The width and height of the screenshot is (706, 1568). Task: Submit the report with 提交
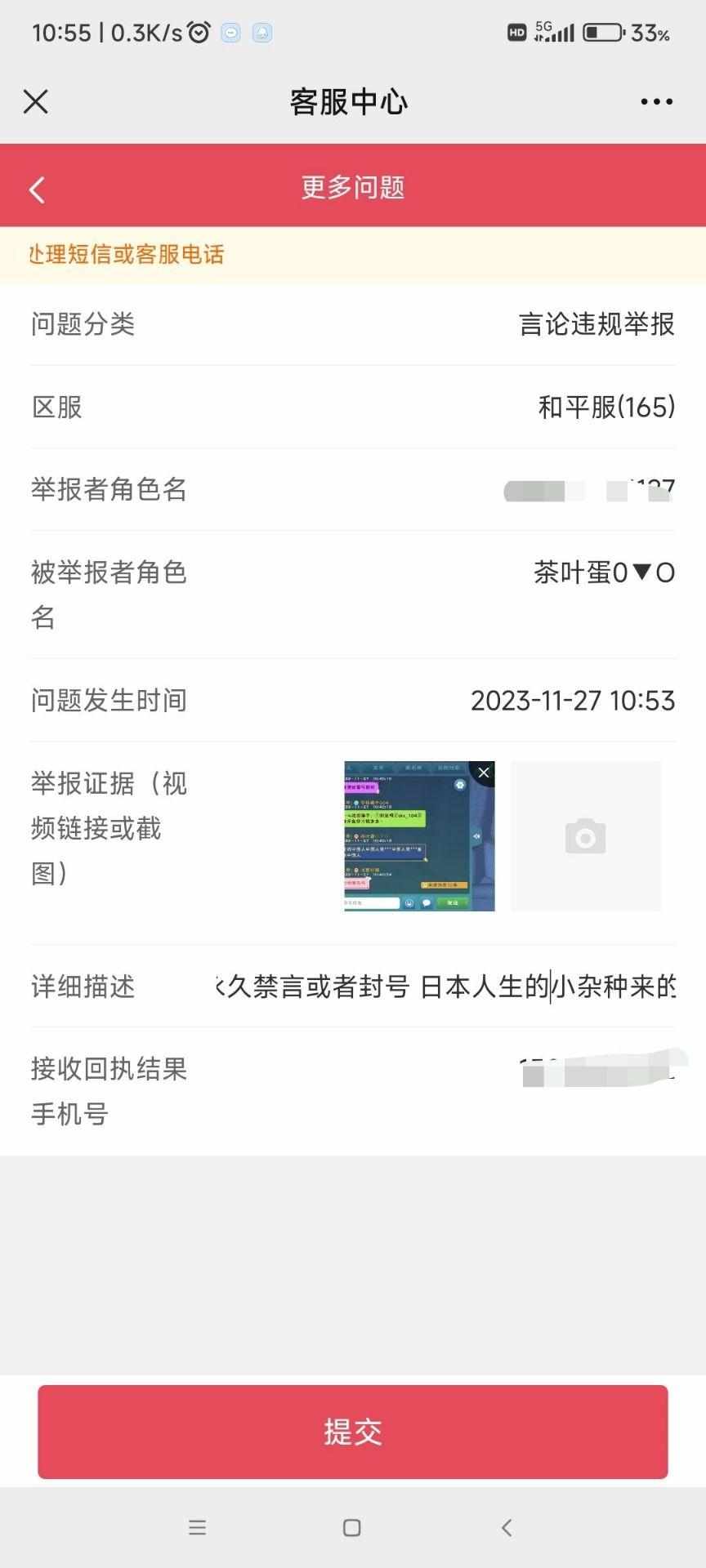click(353, 1432)
